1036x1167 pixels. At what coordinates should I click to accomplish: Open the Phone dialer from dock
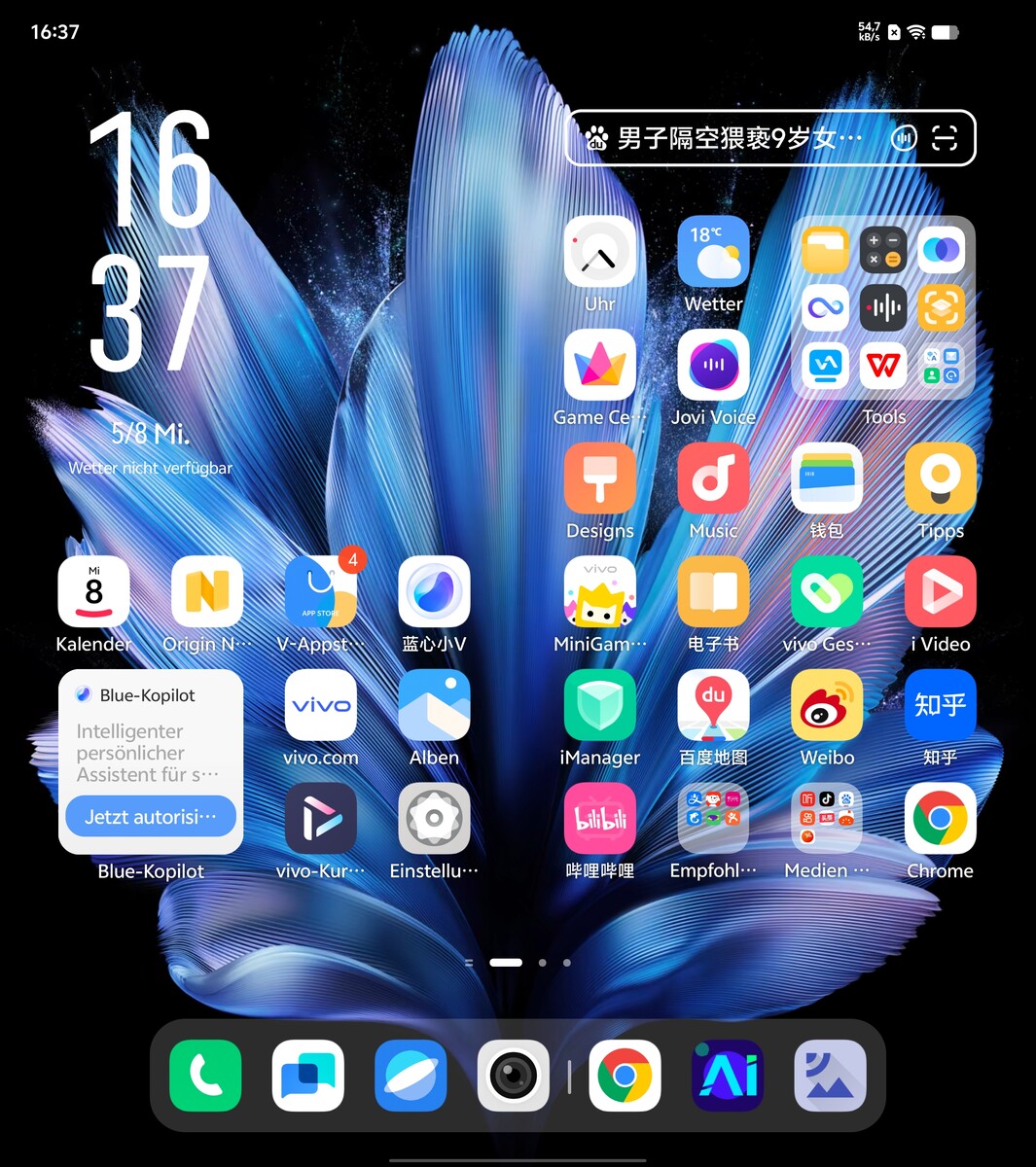pos(205,1076)
